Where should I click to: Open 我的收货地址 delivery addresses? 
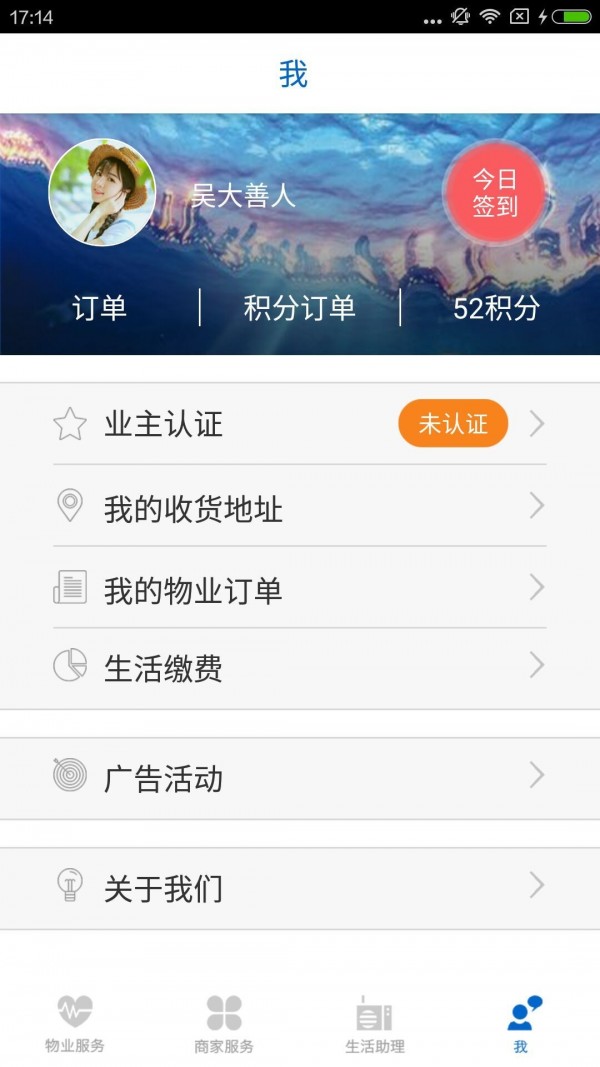pyautogui.click(x=300, y=507)
